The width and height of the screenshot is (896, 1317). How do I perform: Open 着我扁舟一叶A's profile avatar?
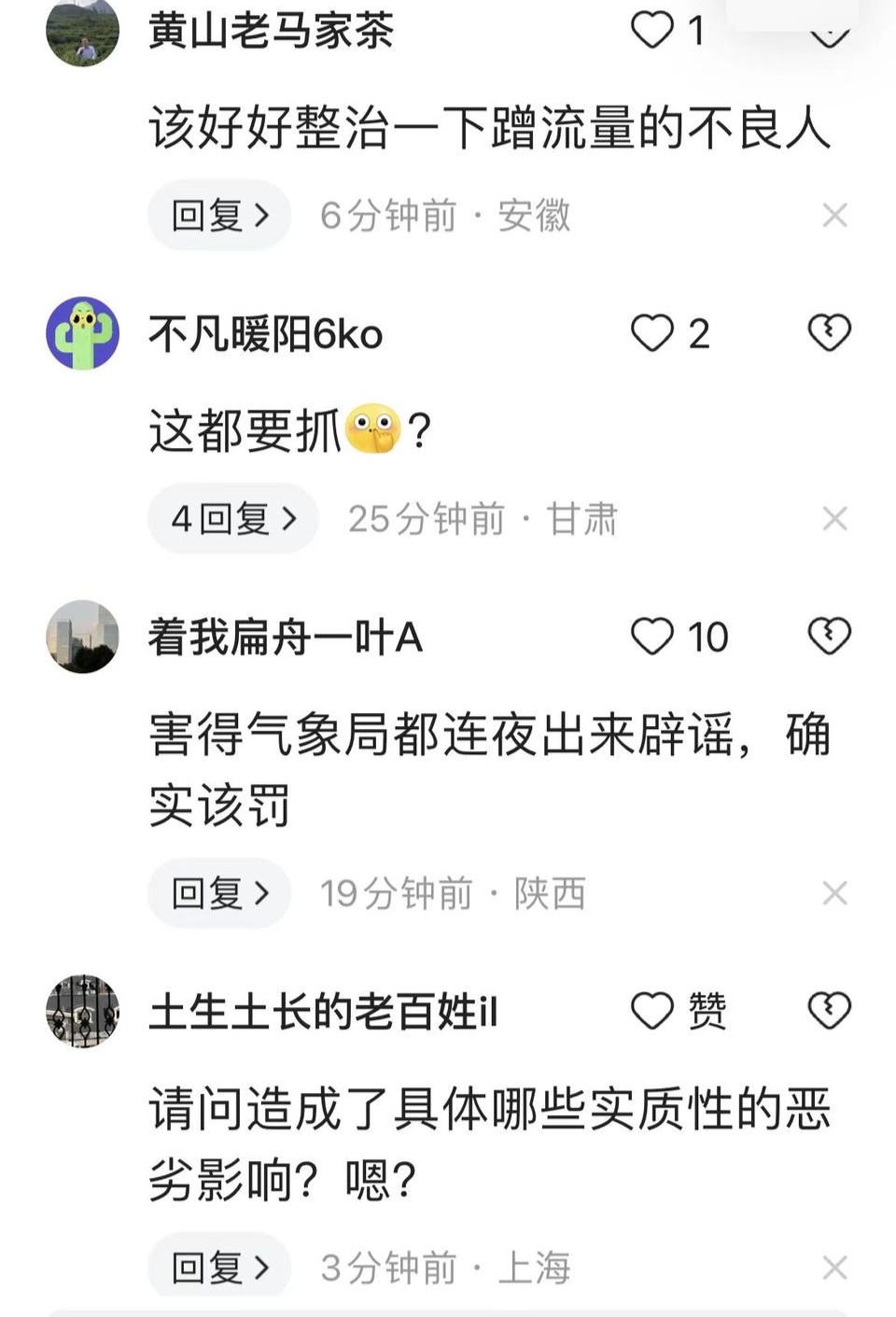coord(83,637)
